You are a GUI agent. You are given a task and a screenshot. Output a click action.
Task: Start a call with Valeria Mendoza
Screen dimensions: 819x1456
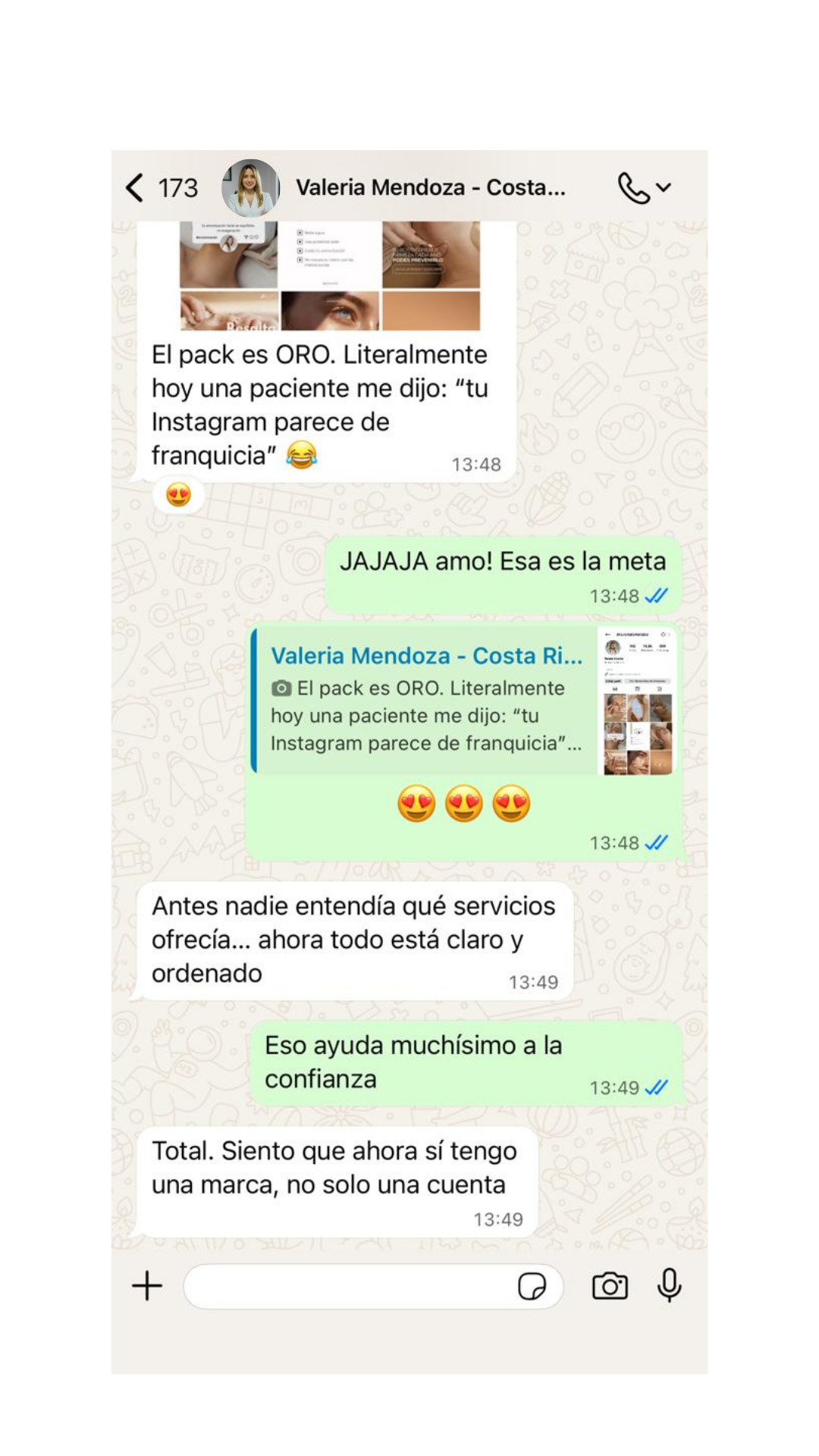[634, 188]
